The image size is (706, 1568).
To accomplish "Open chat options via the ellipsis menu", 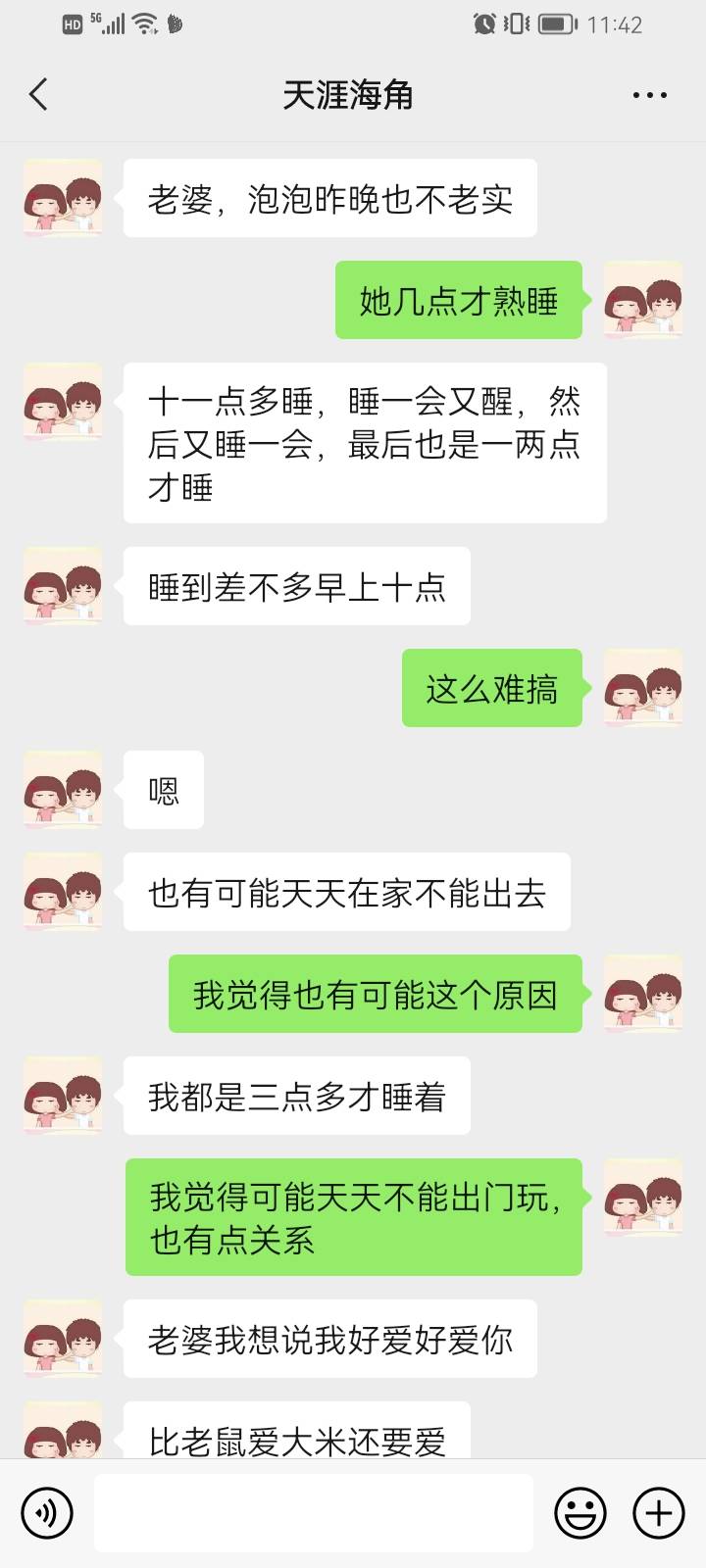I will (649, 94).
